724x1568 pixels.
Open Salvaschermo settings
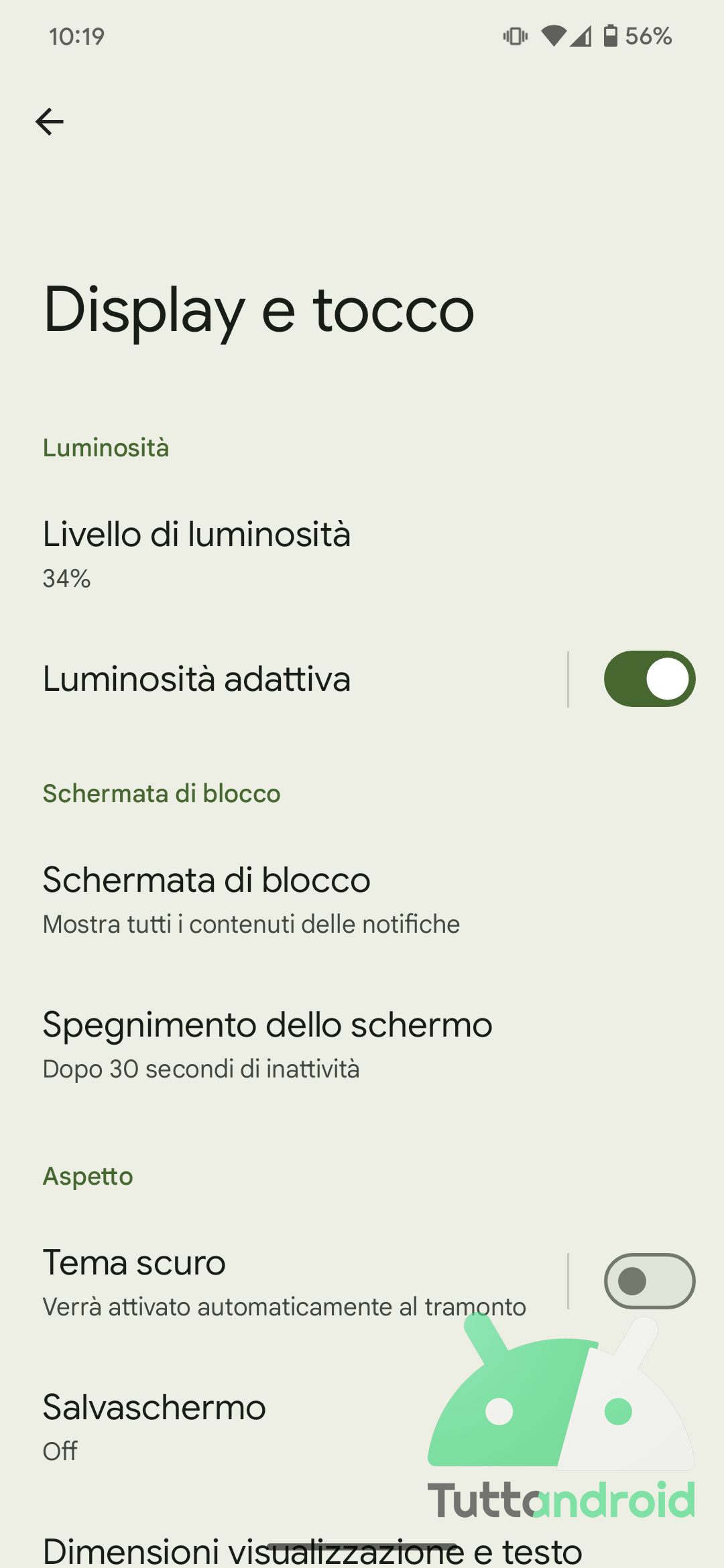(362, 1427)
